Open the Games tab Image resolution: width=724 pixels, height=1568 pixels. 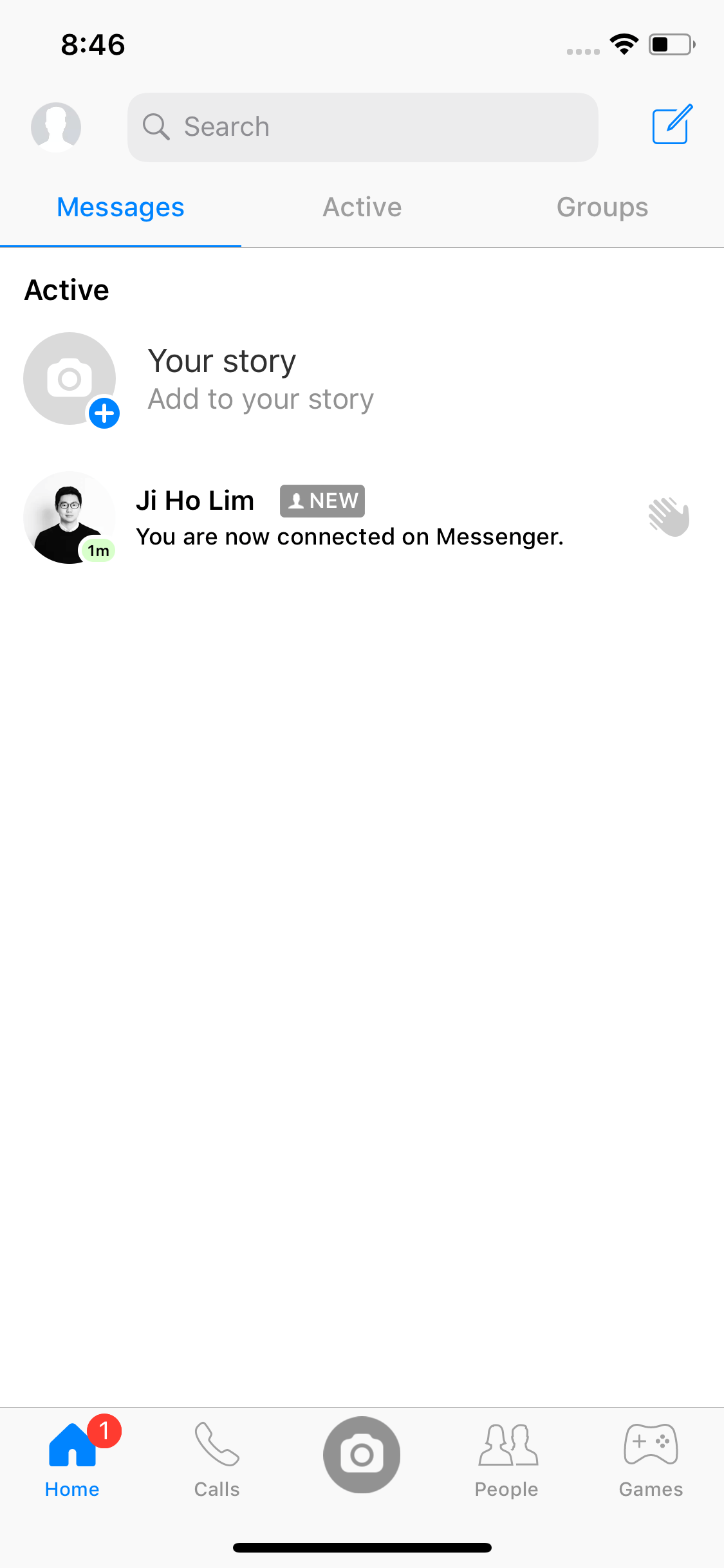coord(651,1460)
